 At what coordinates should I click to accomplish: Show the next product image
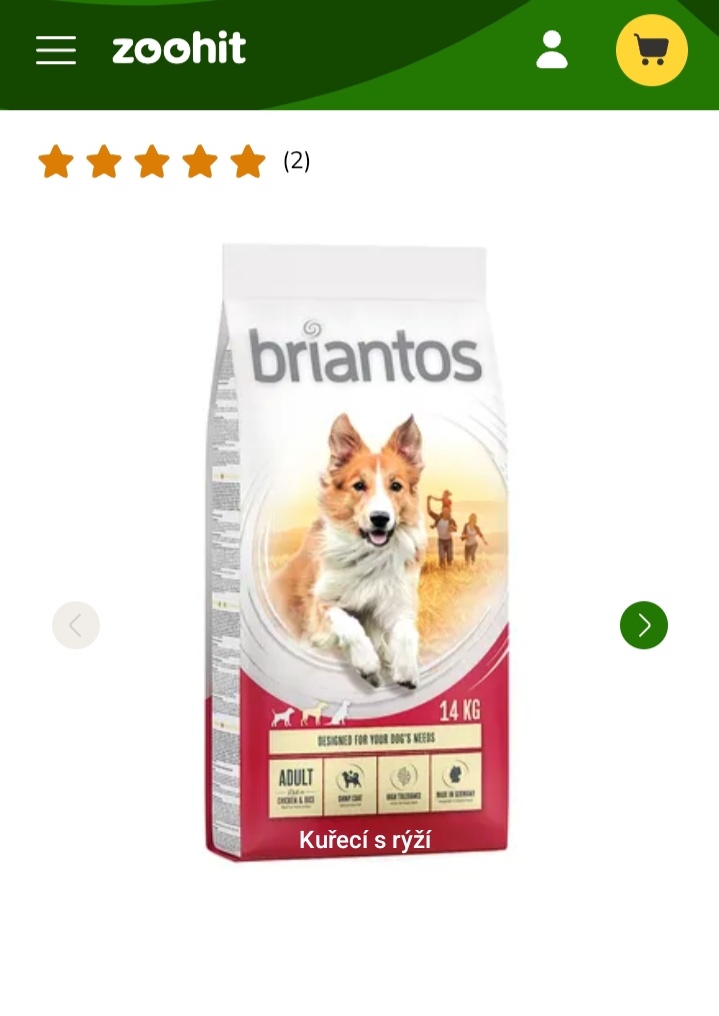point(644,625)
